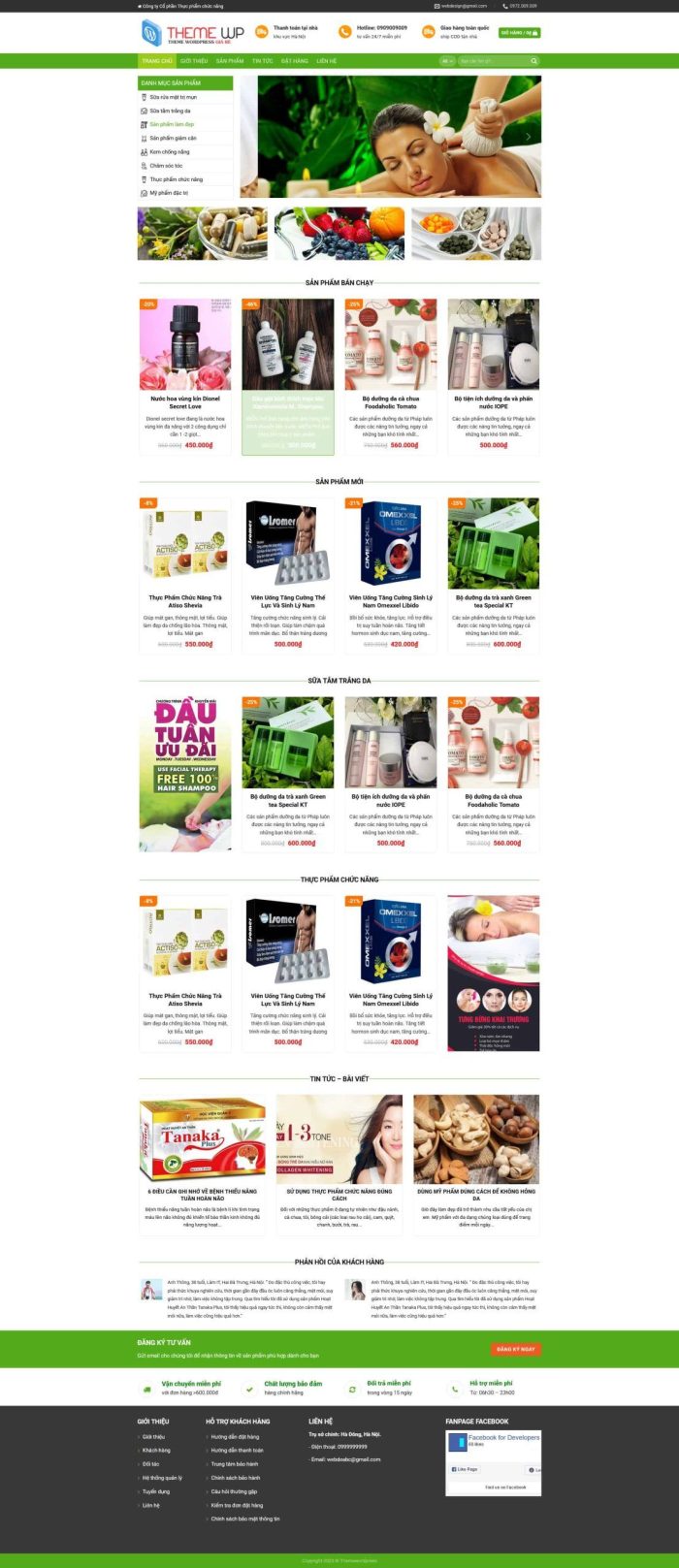Open the All category dropdown by search

click(447, 61)
